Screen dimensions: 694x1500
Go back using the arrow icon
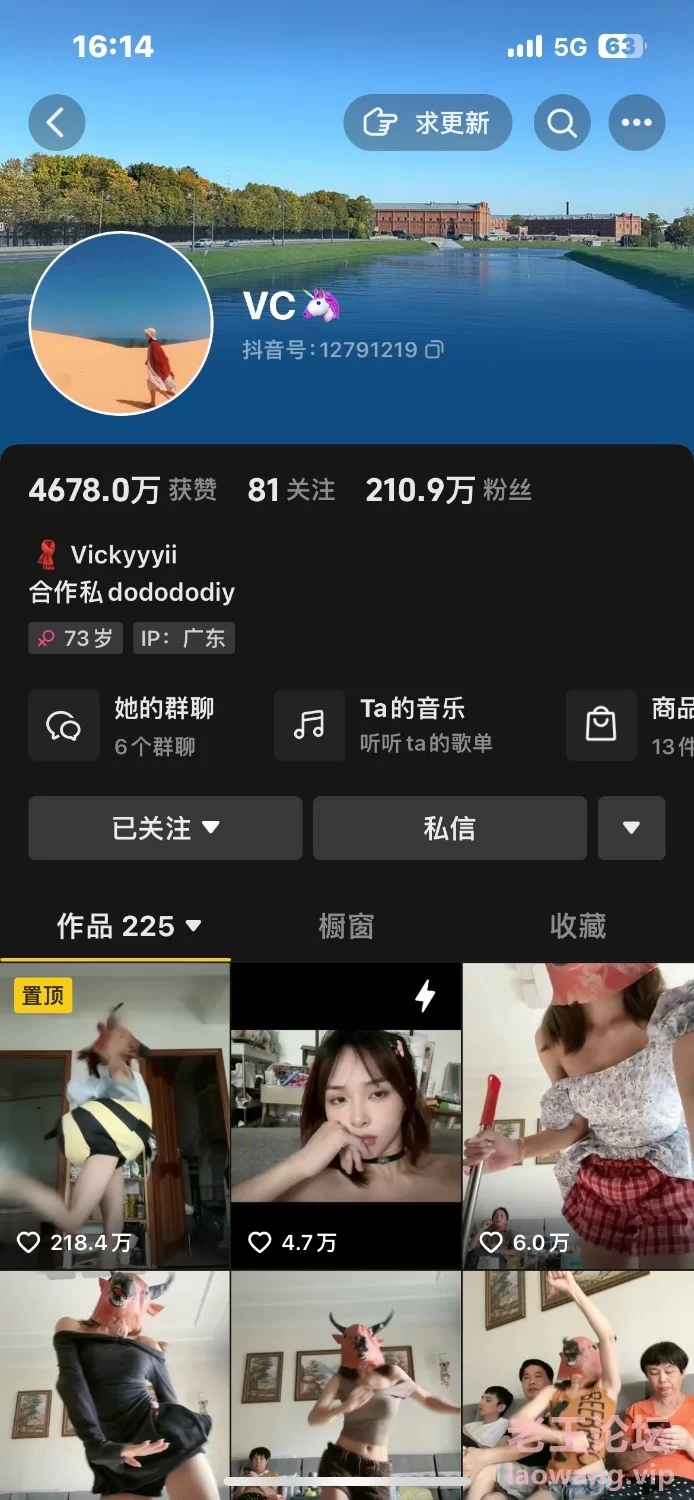(56, 123)
